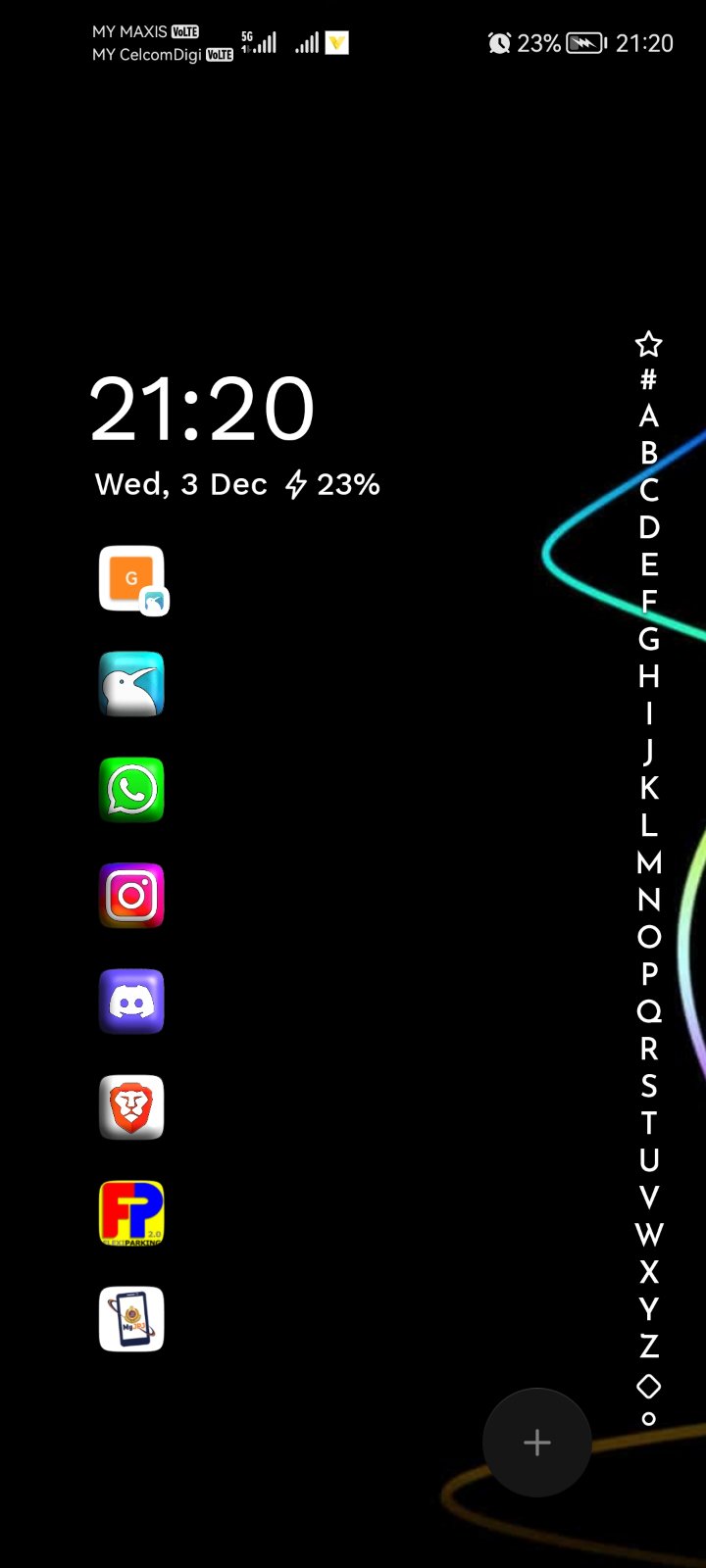Jump to apps starting with S
This screenshot has height=1568, width=706.
[648, 1086]
